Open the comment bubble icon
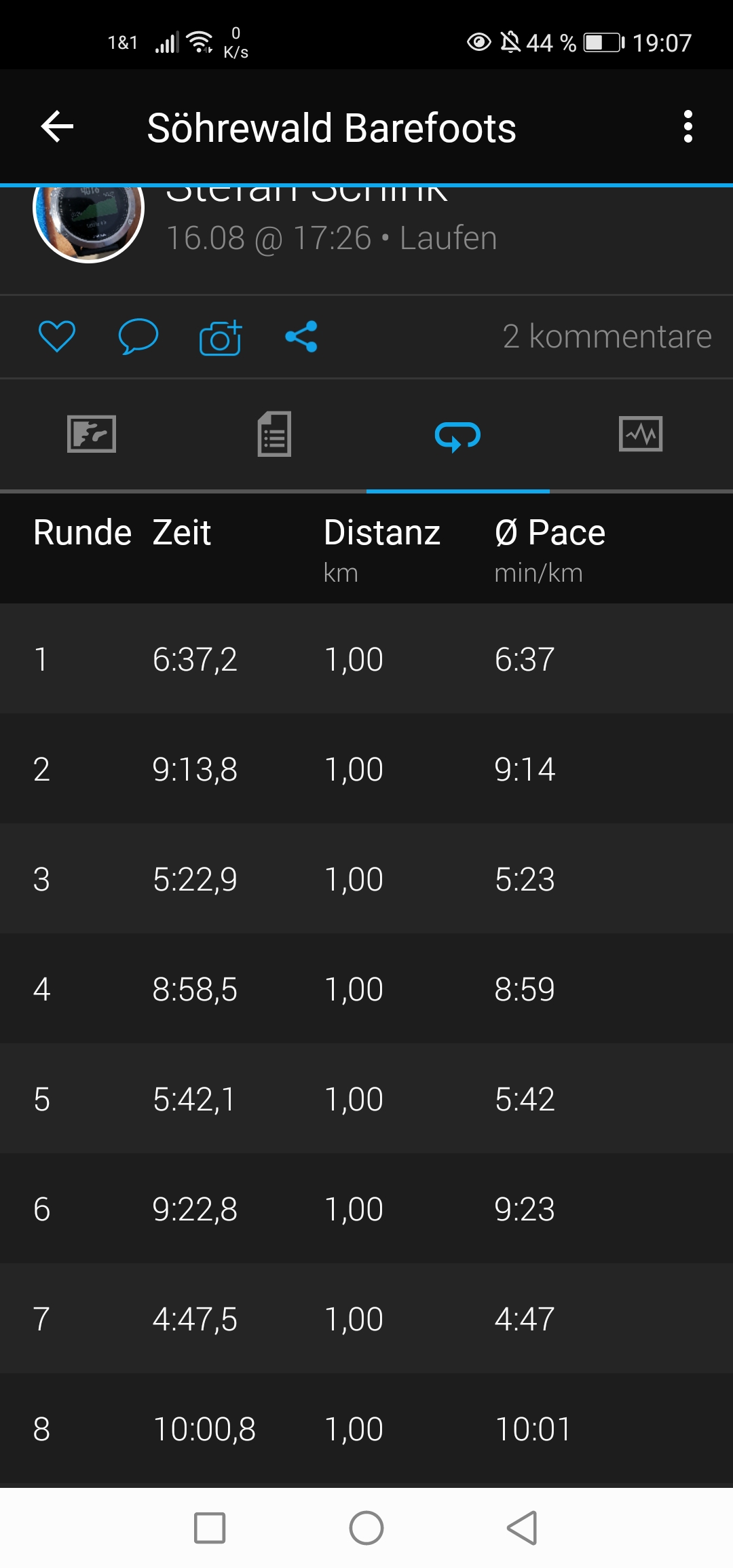Image resolution: width=733 pixels, height=1568 pixels. 138,336
